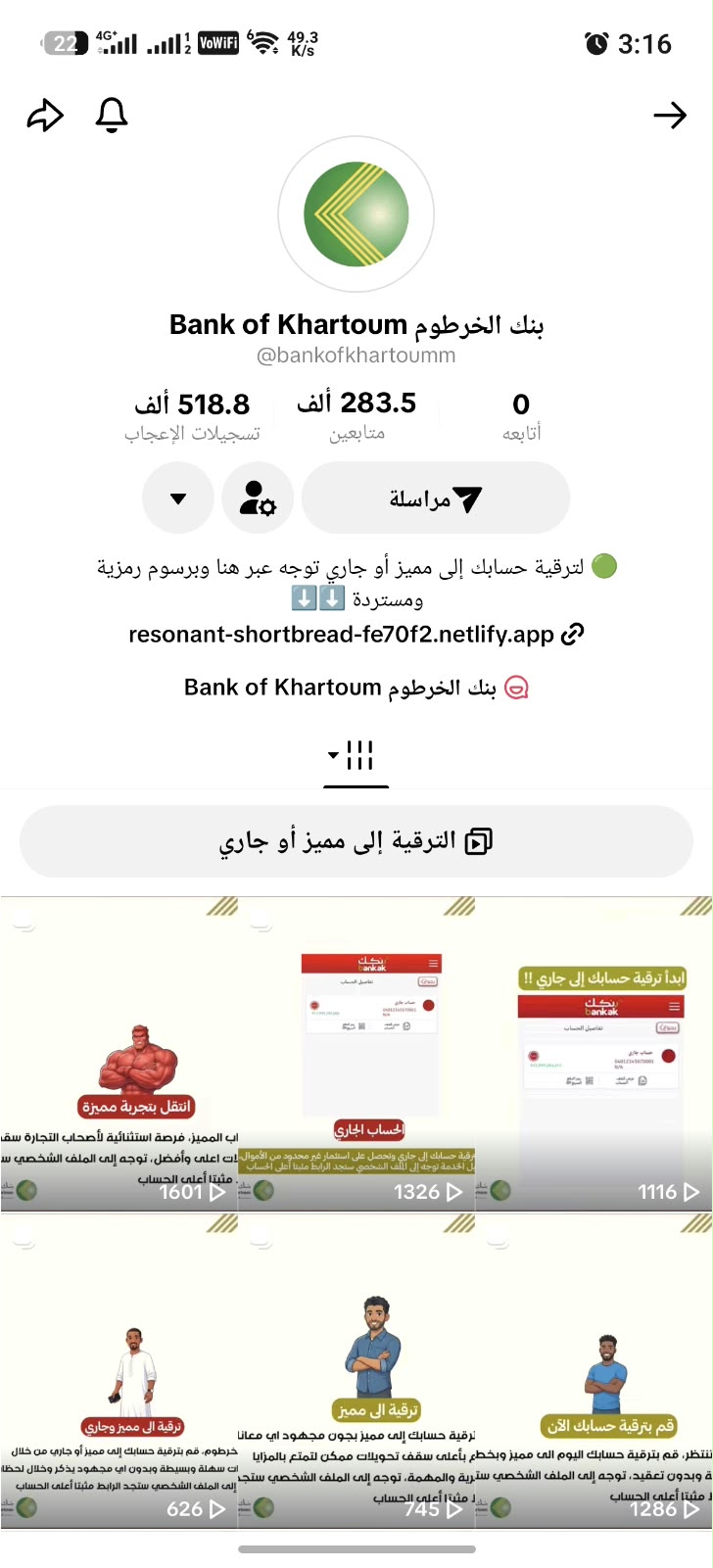713x1568 pixels.
Task: Play the video with 1286 views
Action: coord(594,1371)
